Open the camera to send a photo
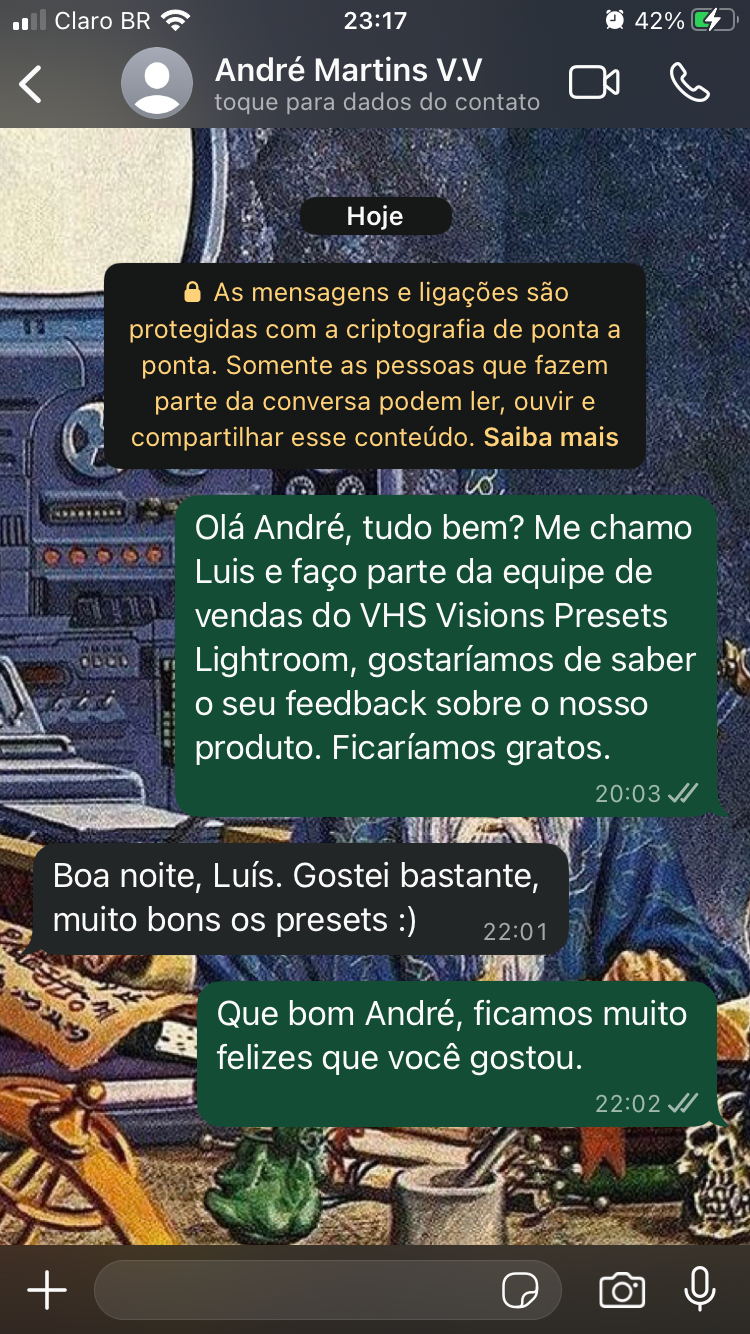 tap(622, 1290)
